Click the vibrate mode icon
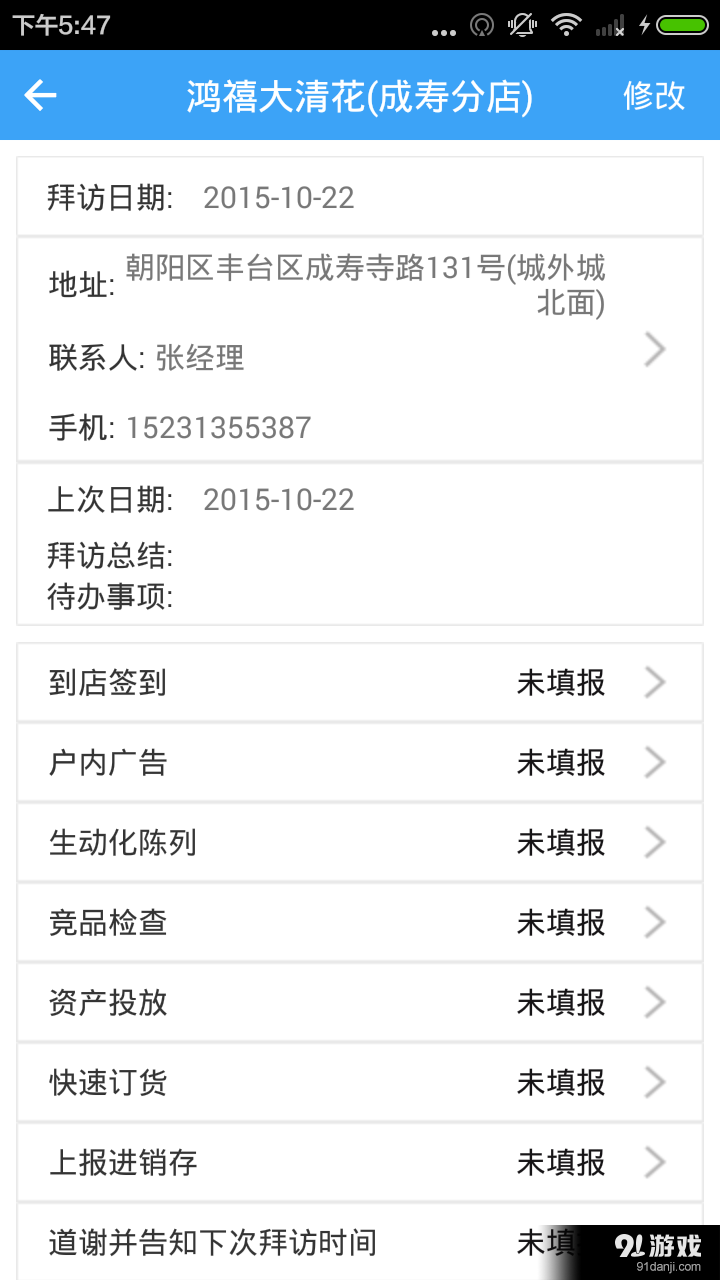 [521, 26]
